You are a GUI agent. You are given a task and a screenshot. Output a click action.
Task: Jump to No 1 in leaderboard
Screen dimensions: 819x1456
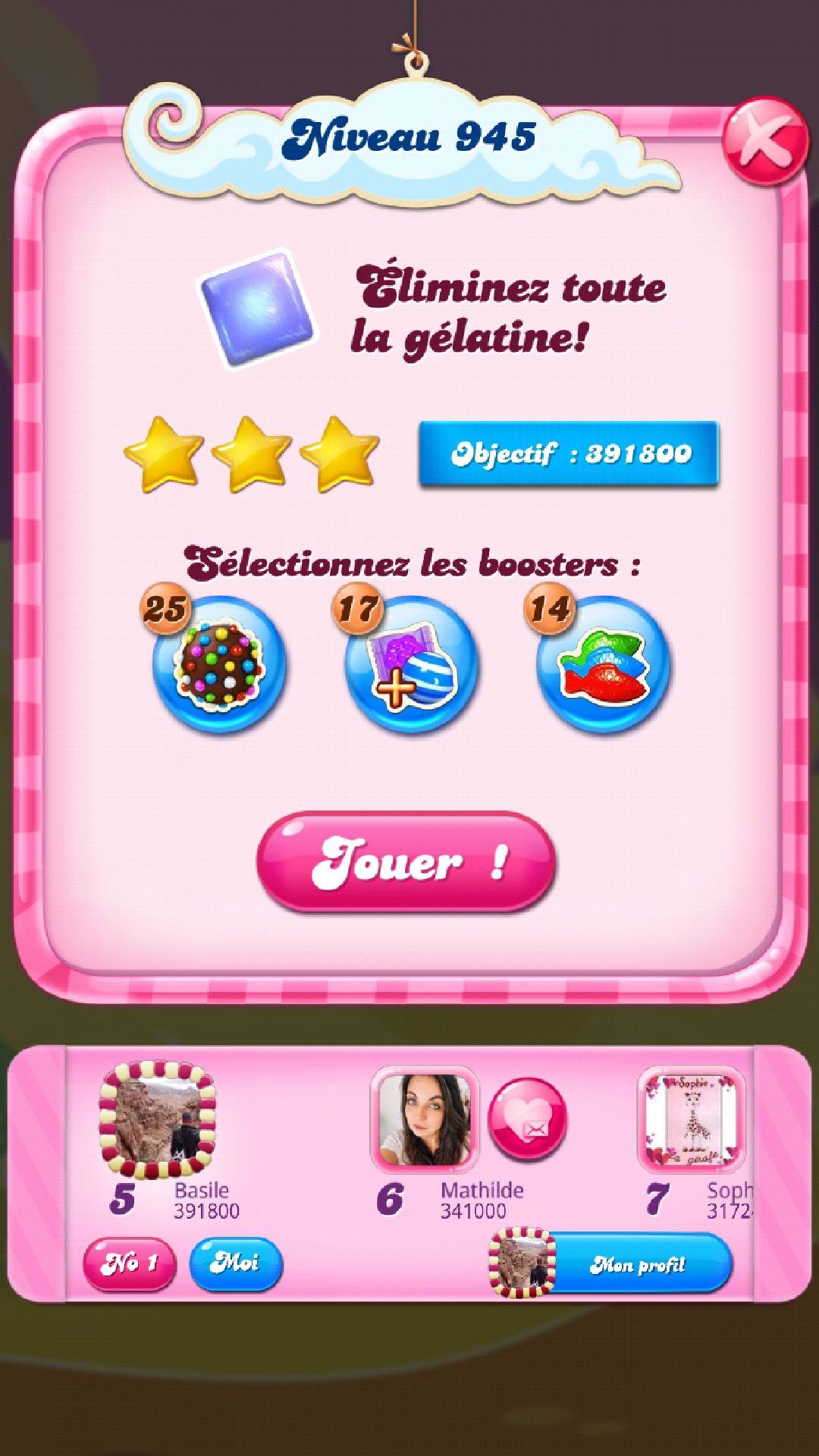click(129, 1263)
